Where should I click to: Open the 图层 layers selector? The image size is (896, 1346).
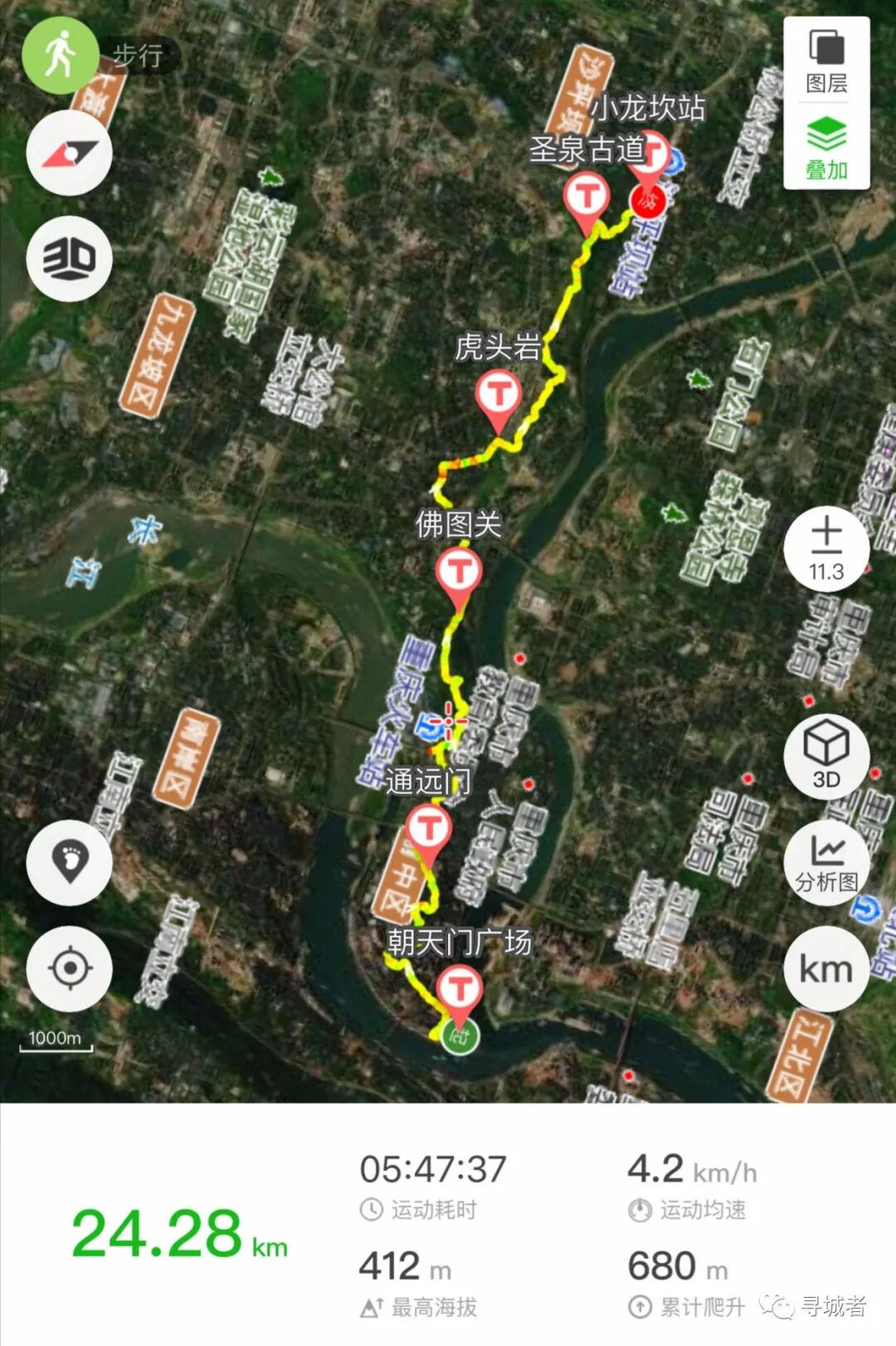826,61
